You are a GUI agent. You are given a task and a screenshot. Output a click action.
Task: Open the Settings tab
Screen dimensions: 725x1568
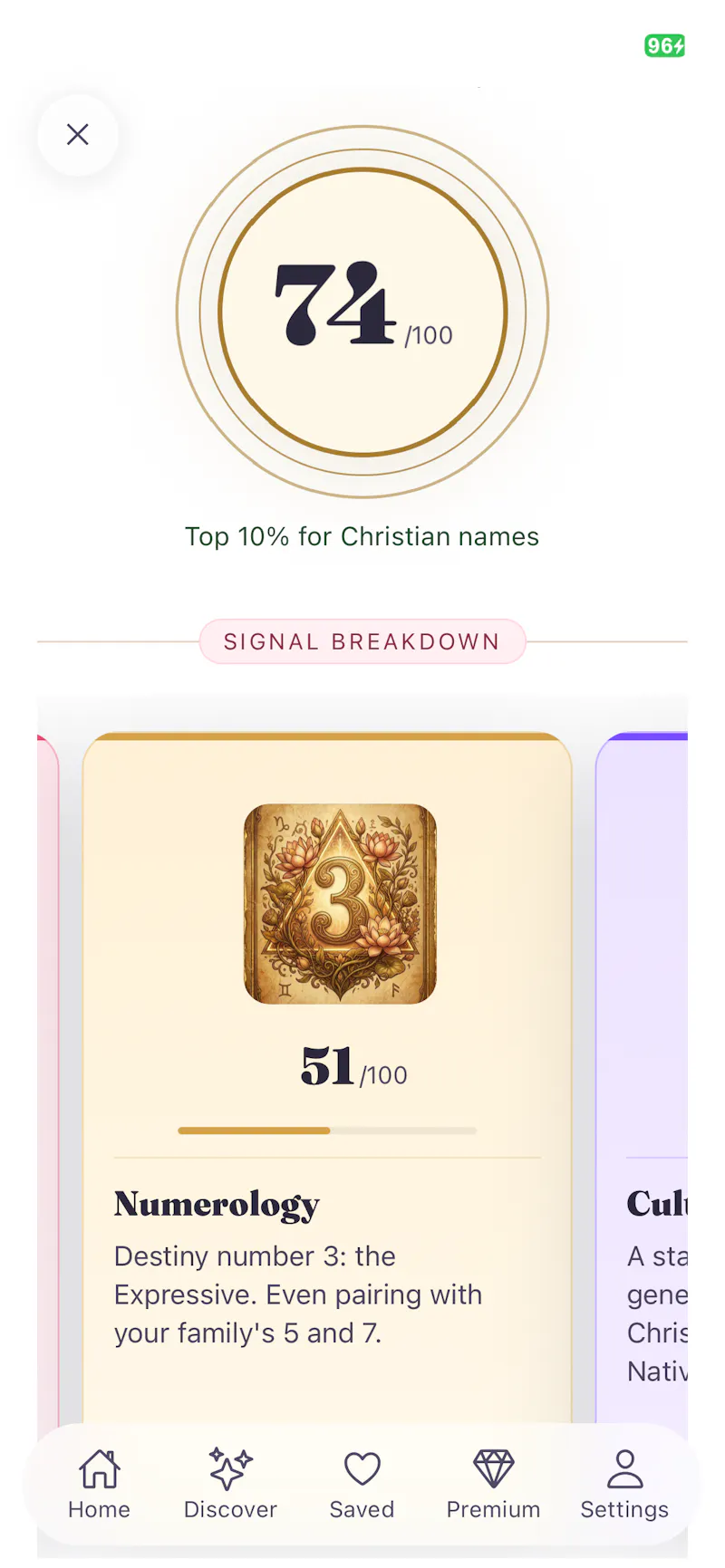pyautogui.click(x=624, y=1484)
